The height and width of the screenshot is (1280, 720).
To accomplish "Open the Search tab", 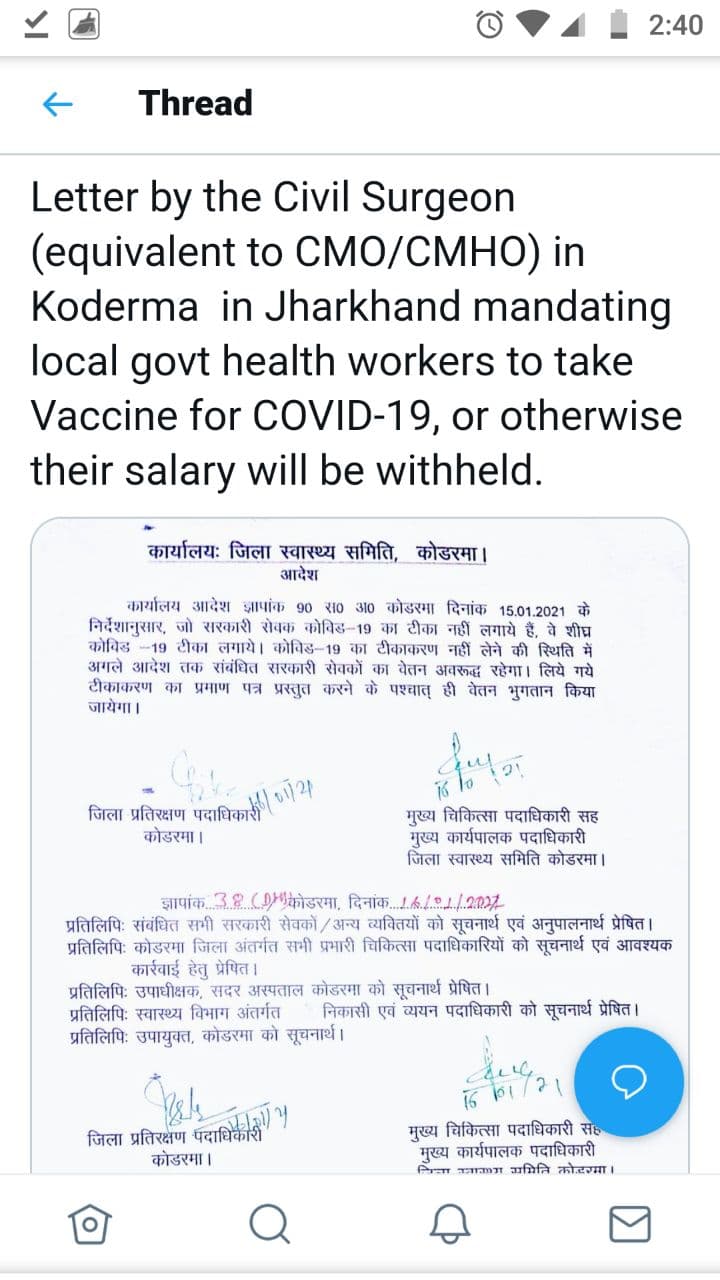I will 269,1223.
